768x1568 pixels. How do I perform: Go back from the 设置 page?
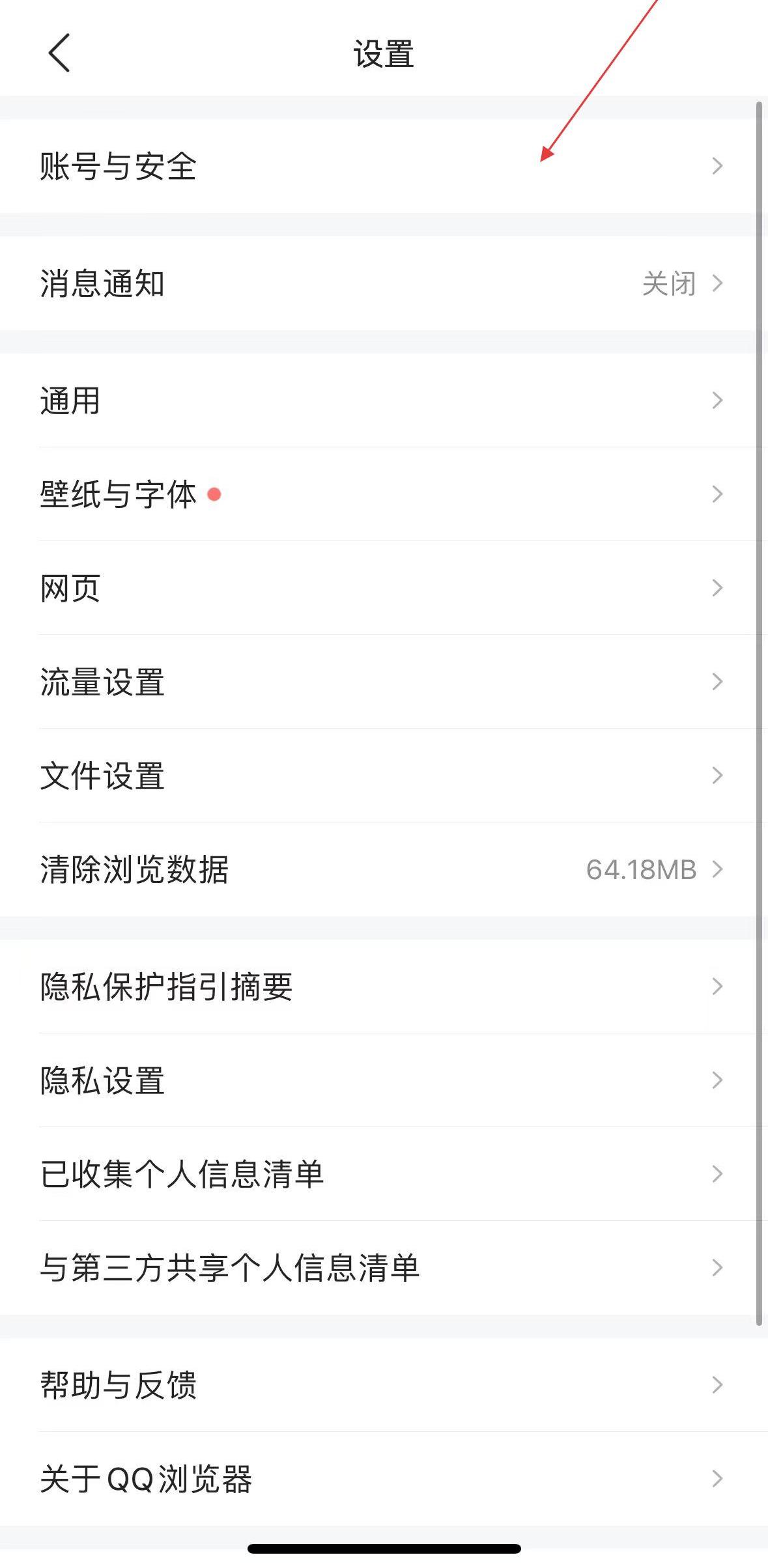click(x=59, y=53)
